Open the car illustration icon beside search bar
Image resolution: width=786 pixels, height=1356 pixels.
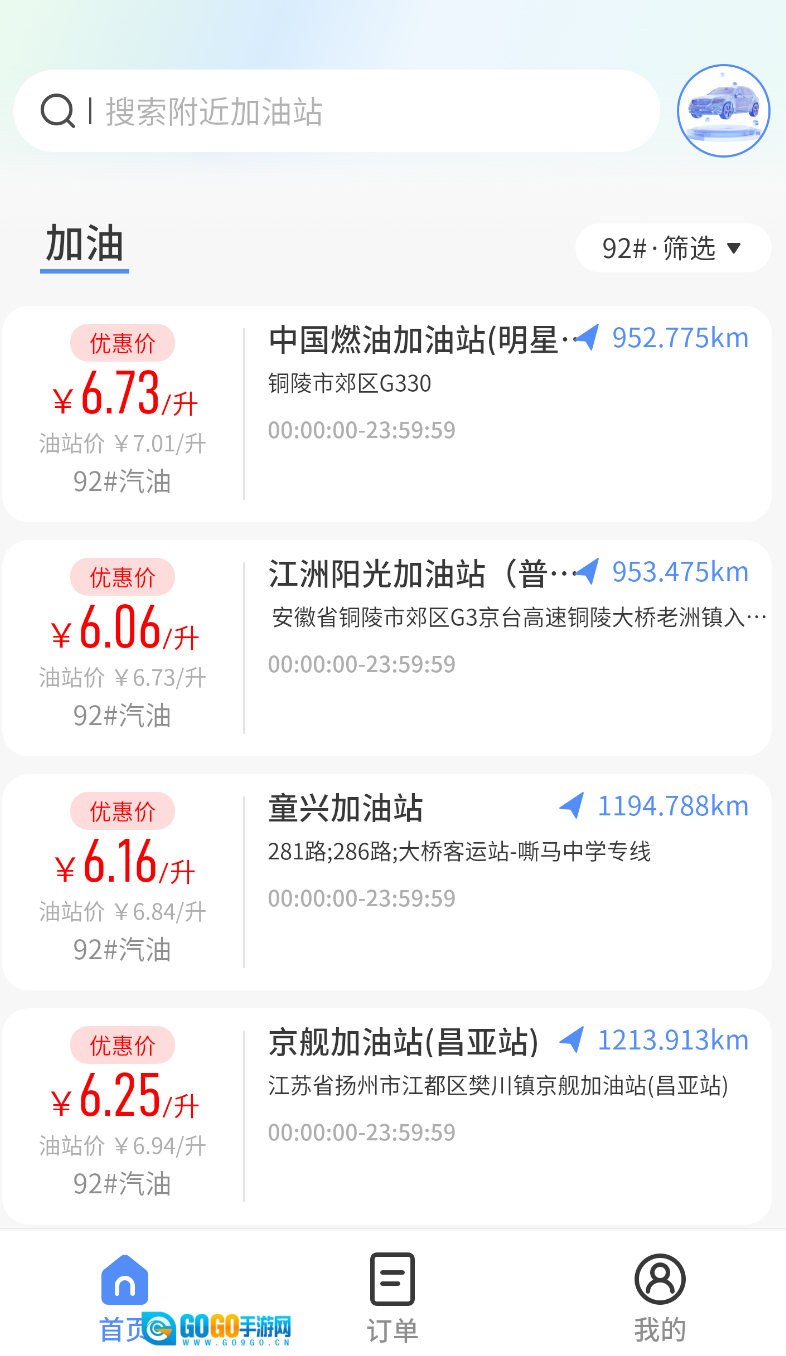click(x=722, y=111)
